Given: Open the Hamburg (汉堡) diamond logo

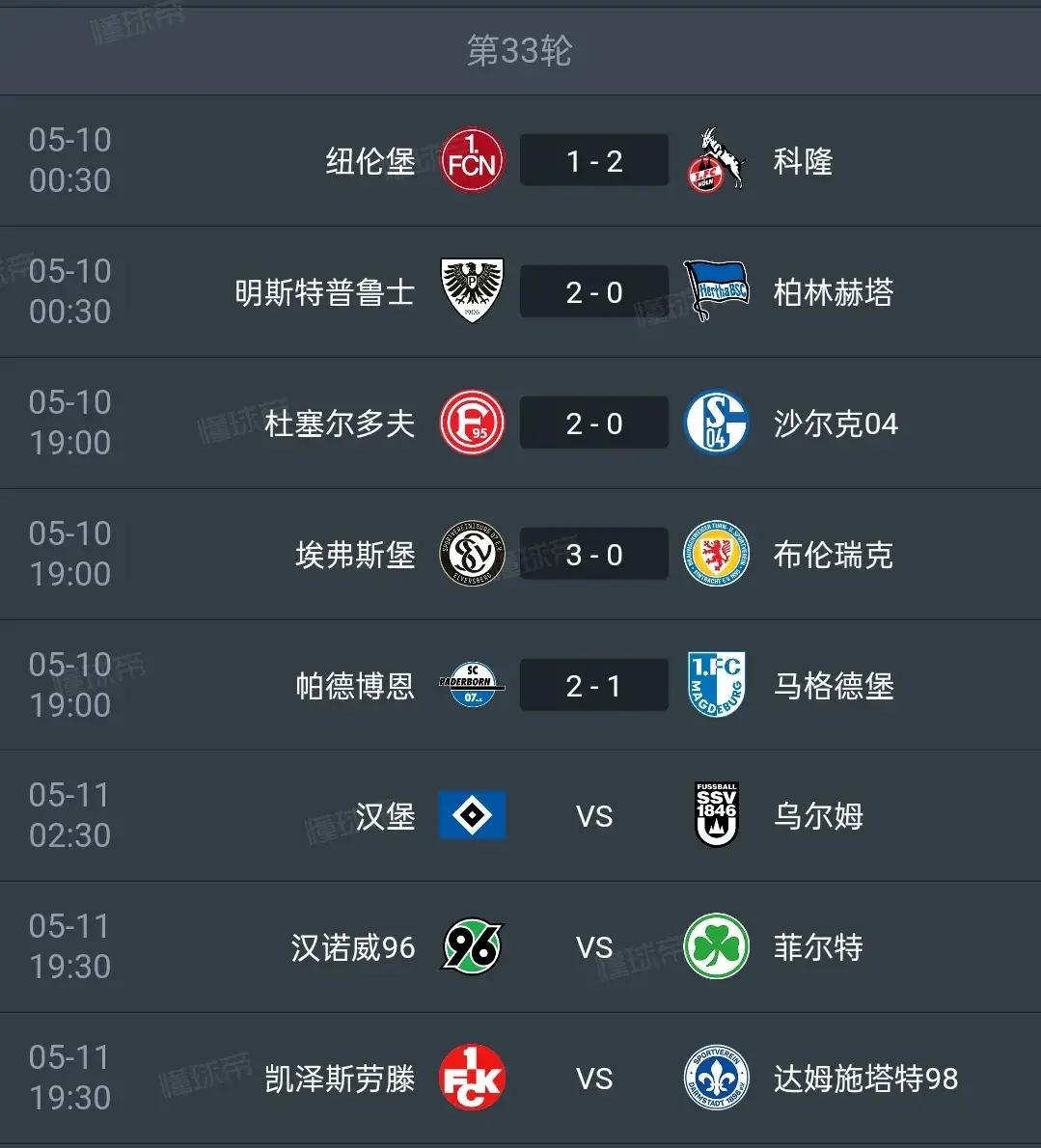Looking at the screenshot, I should pos(472,815).
